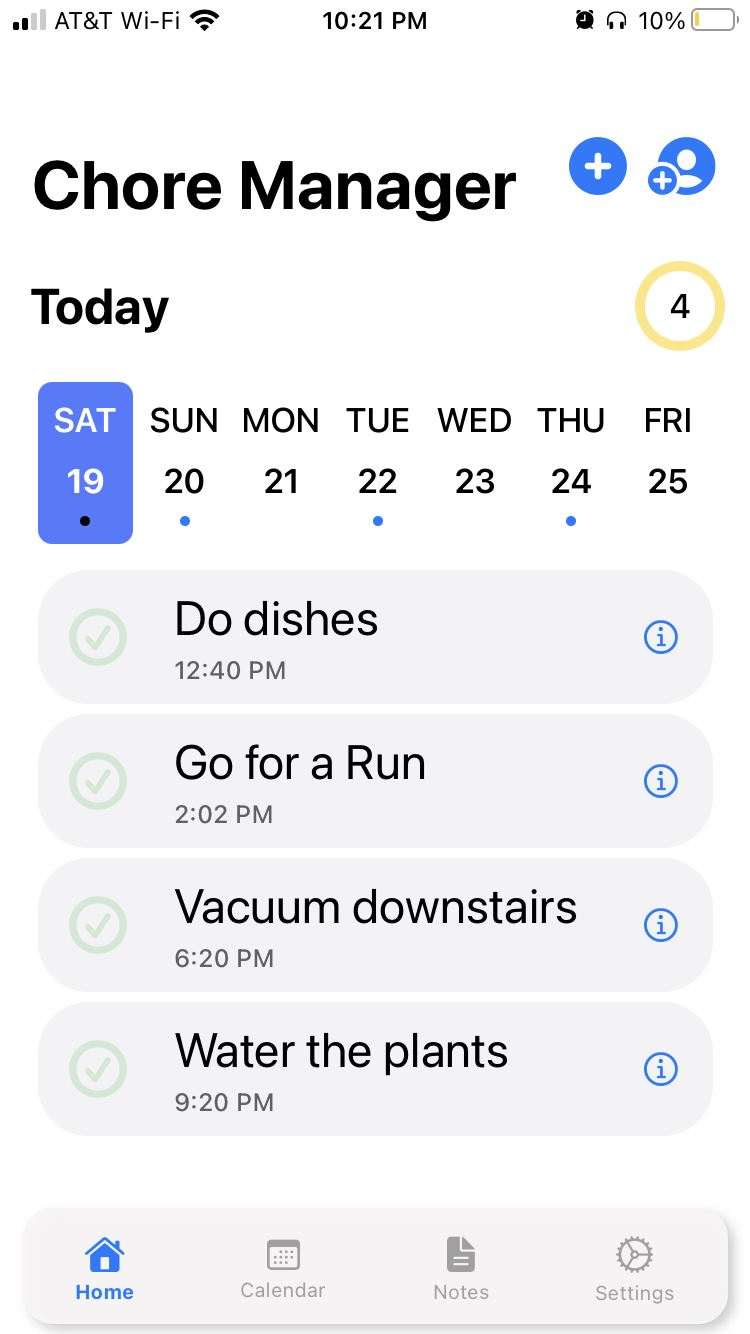View info for Water the plants
This screenshot has height=1334, width=750.
(660, 1069)
